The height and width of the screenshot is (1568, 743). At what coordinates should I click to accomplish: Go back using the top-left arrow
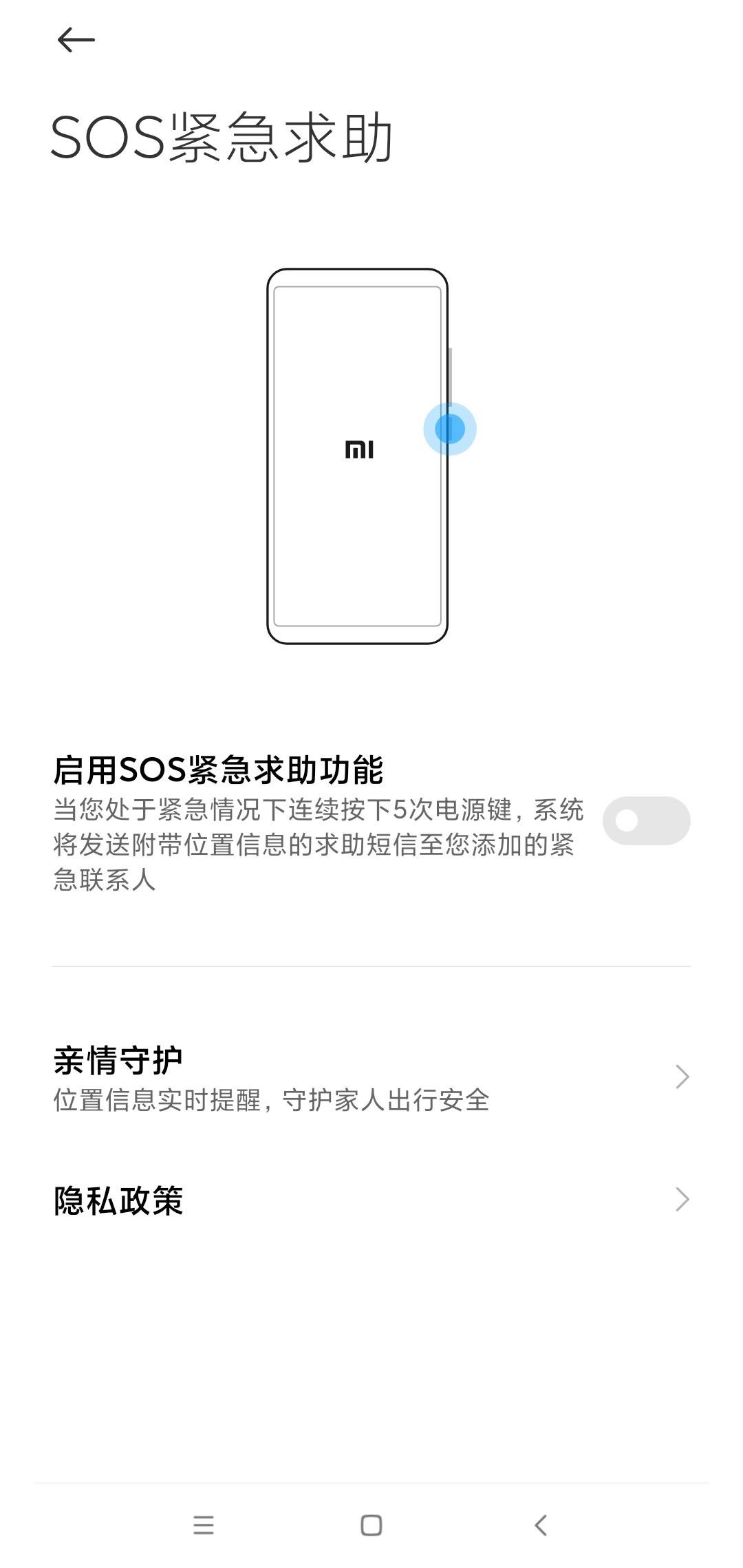tap(76, 40)
